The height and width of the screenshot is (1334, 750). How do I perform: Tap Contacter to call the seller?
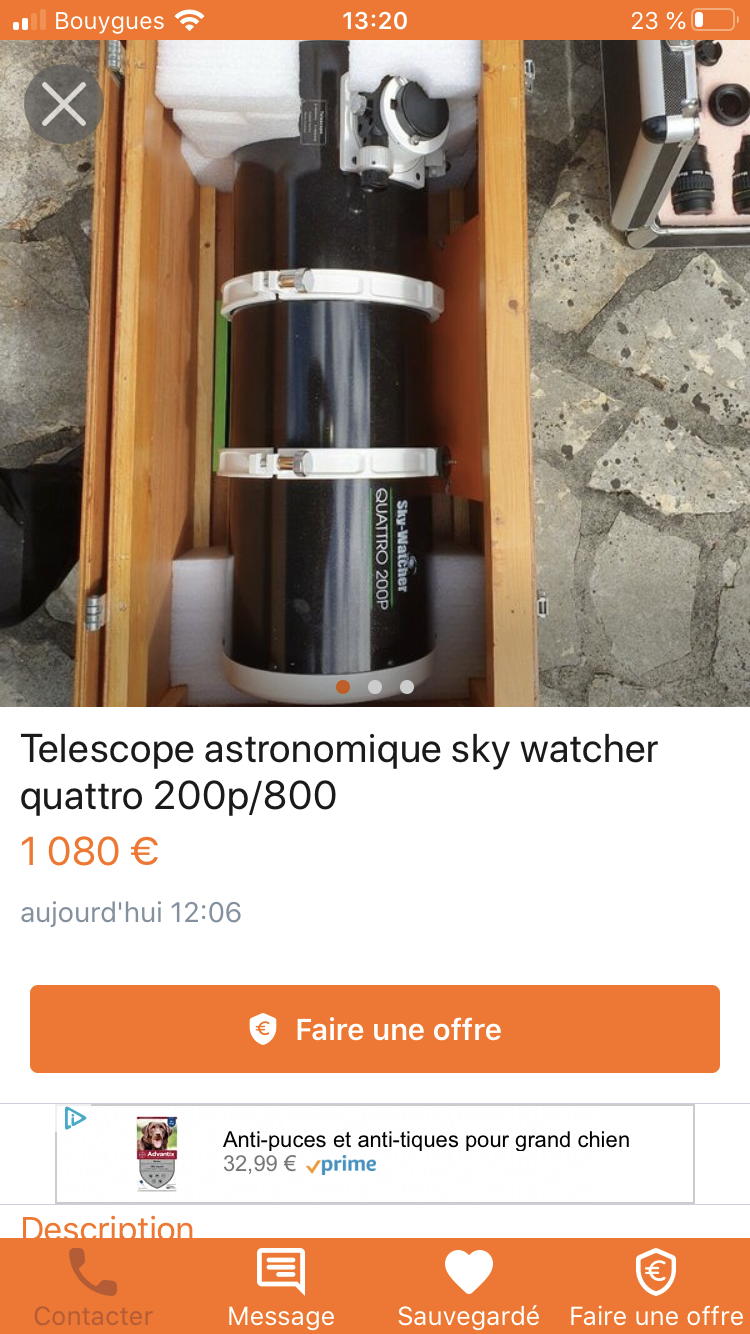coord(93,1288)
